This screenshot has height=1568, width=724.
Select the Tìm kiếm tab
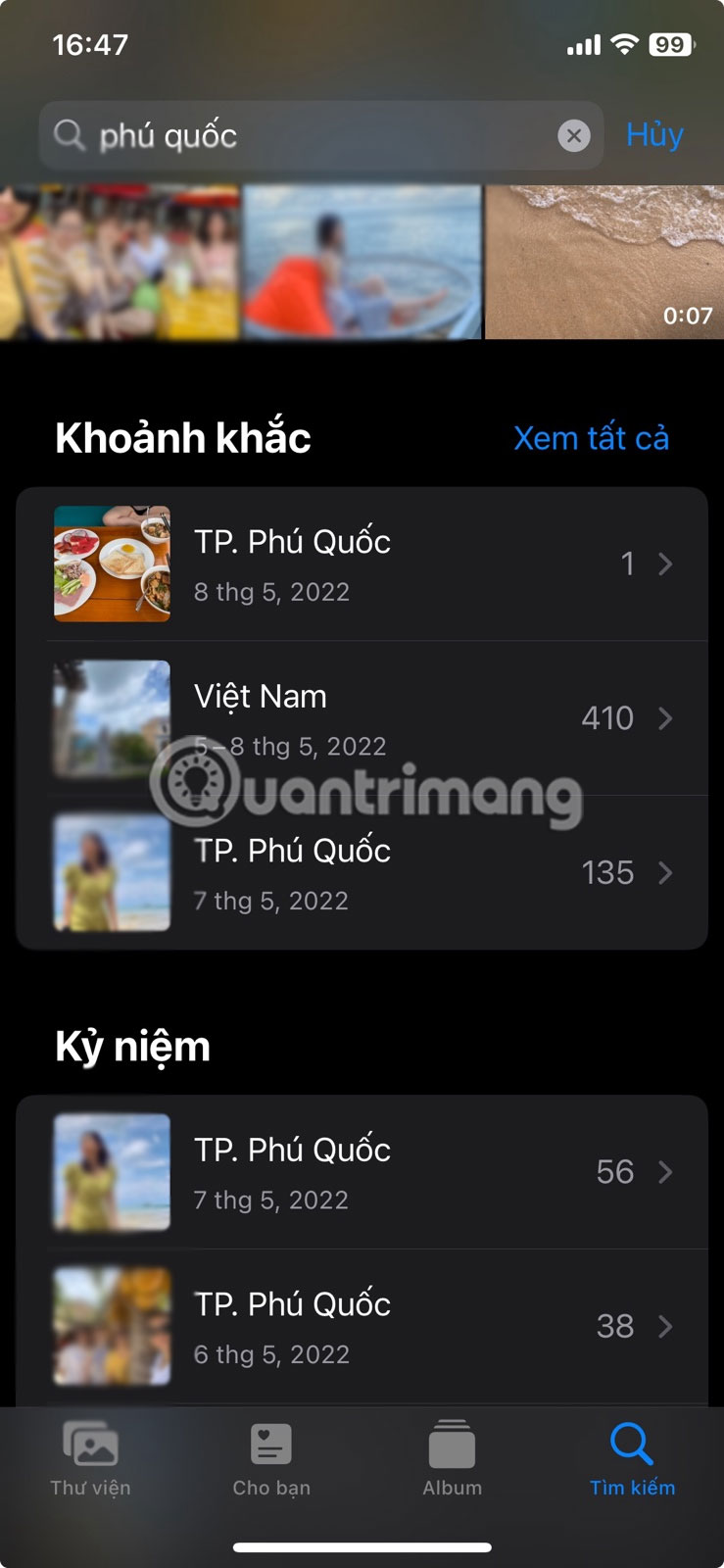coord(632,1460)
